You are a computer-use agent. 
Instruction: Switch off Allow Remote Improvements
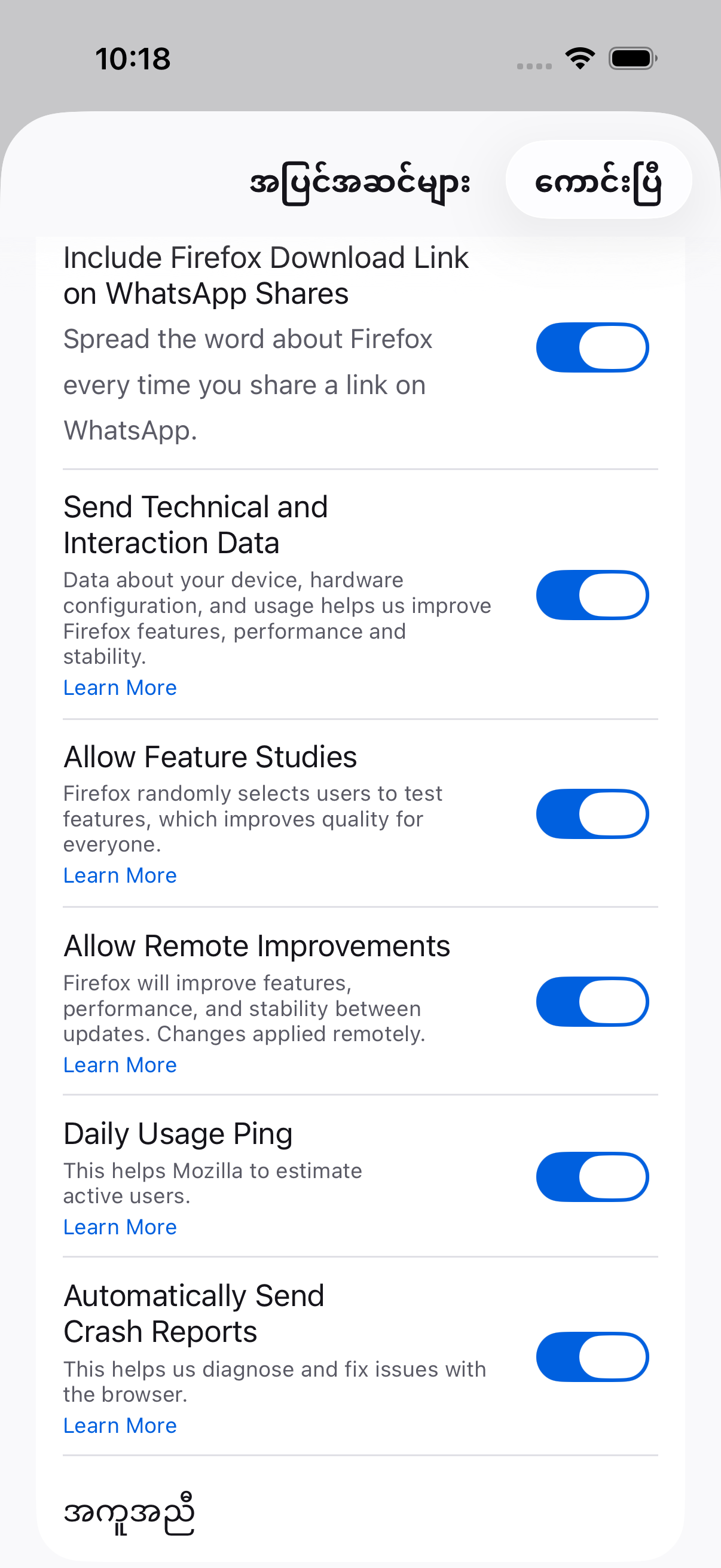(x=592, y=1001)
